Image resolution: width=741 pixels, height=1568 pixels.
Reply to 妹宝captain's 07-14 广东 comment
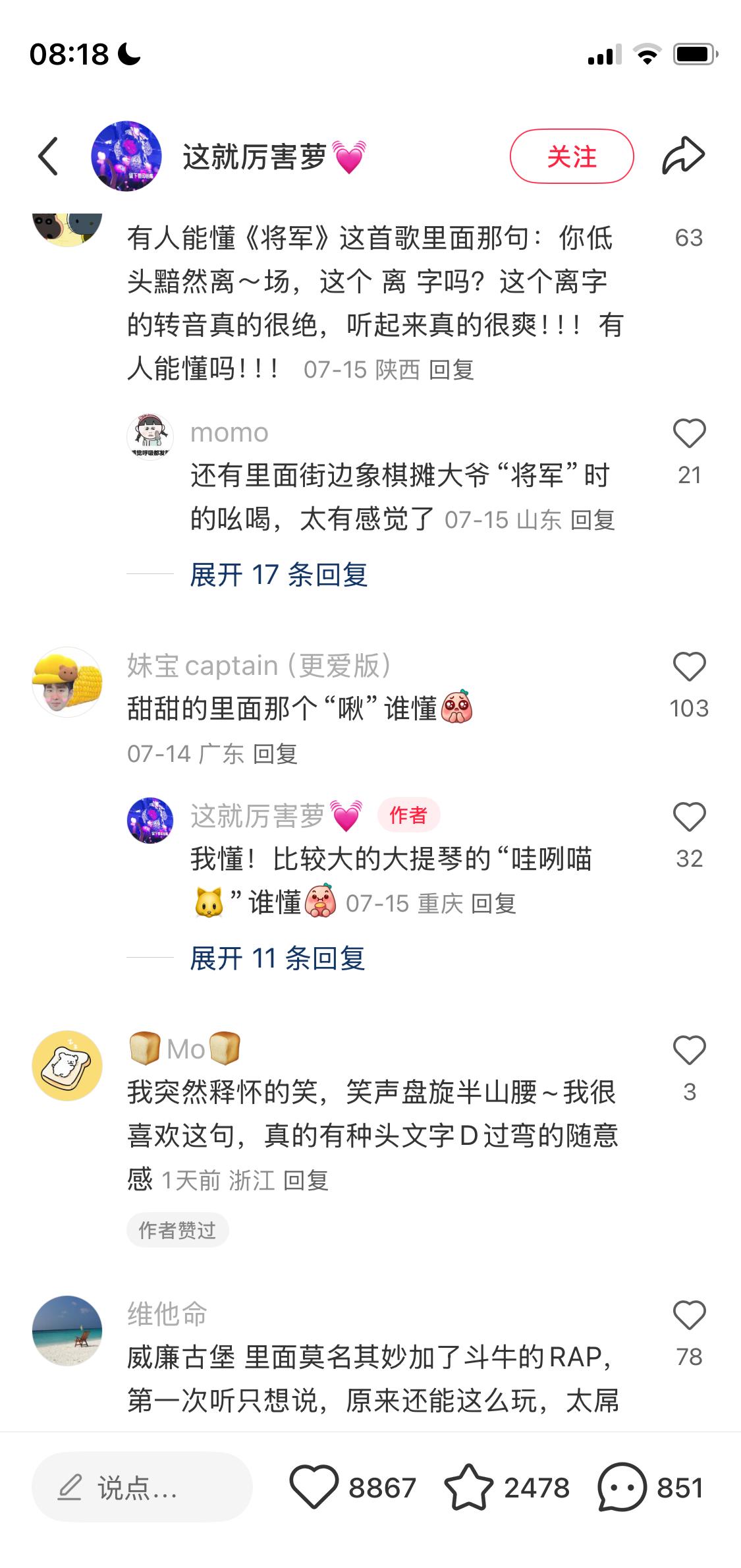coord(275,753)
